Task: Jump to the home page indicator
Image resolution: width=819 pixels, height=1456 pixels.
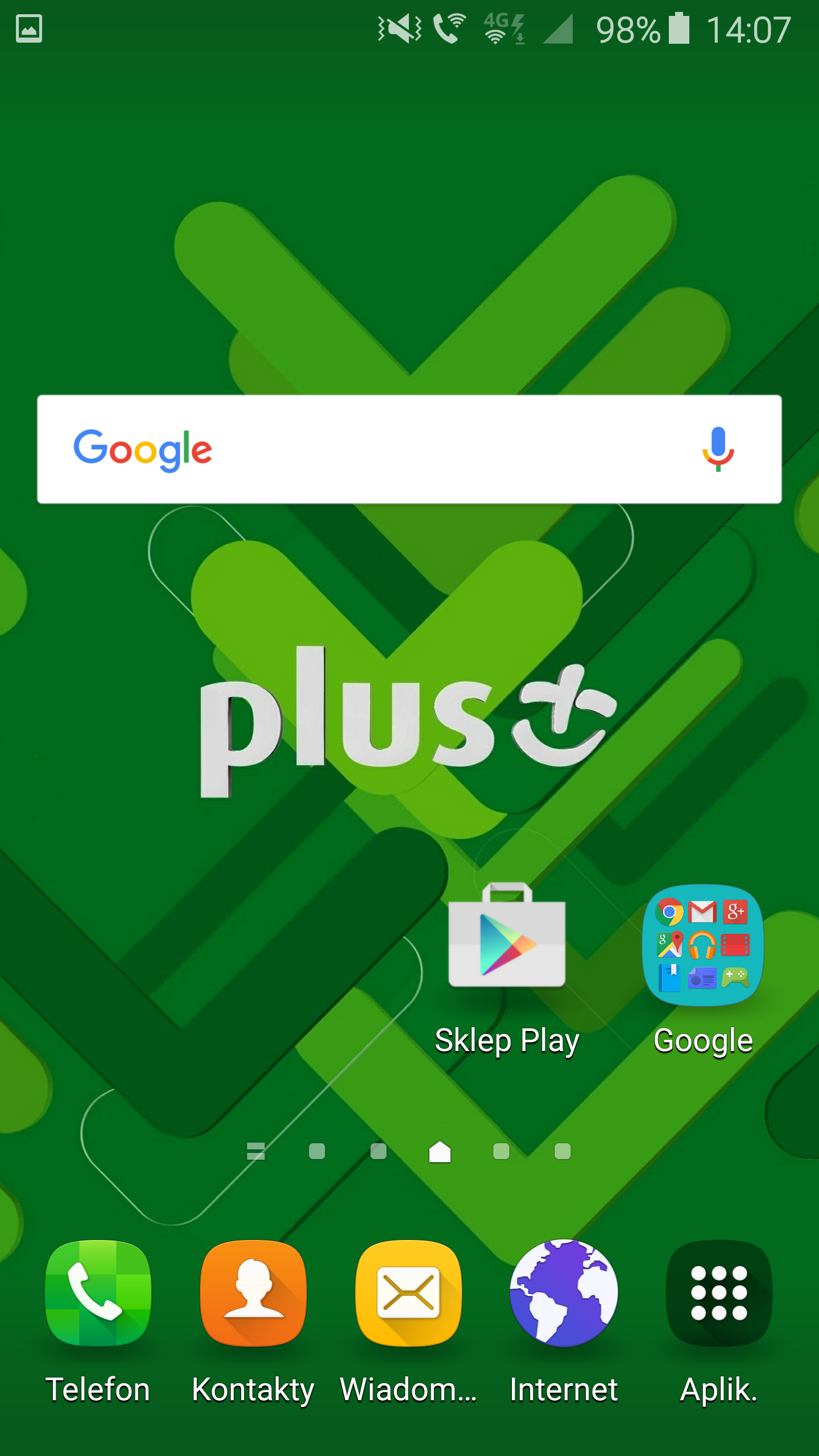Action: [440, 1152]
